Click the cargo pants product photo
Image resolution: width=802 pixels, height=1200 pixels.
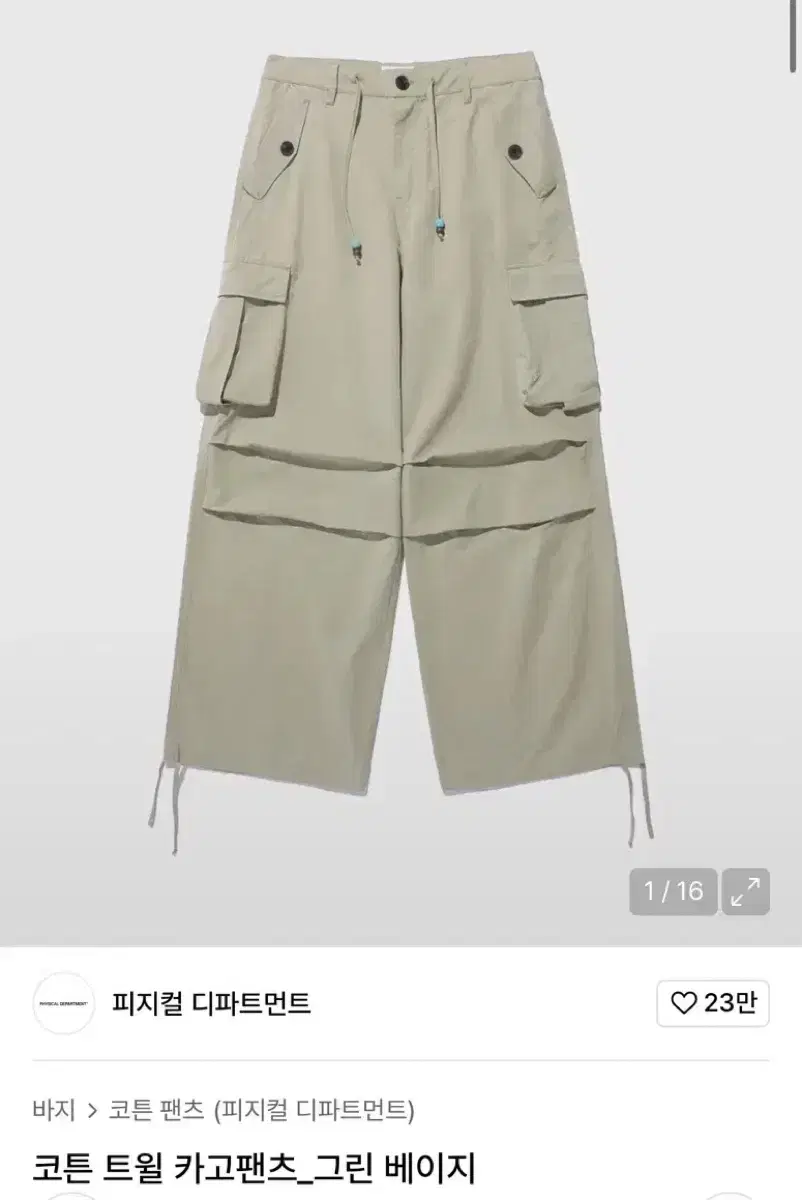400,450
